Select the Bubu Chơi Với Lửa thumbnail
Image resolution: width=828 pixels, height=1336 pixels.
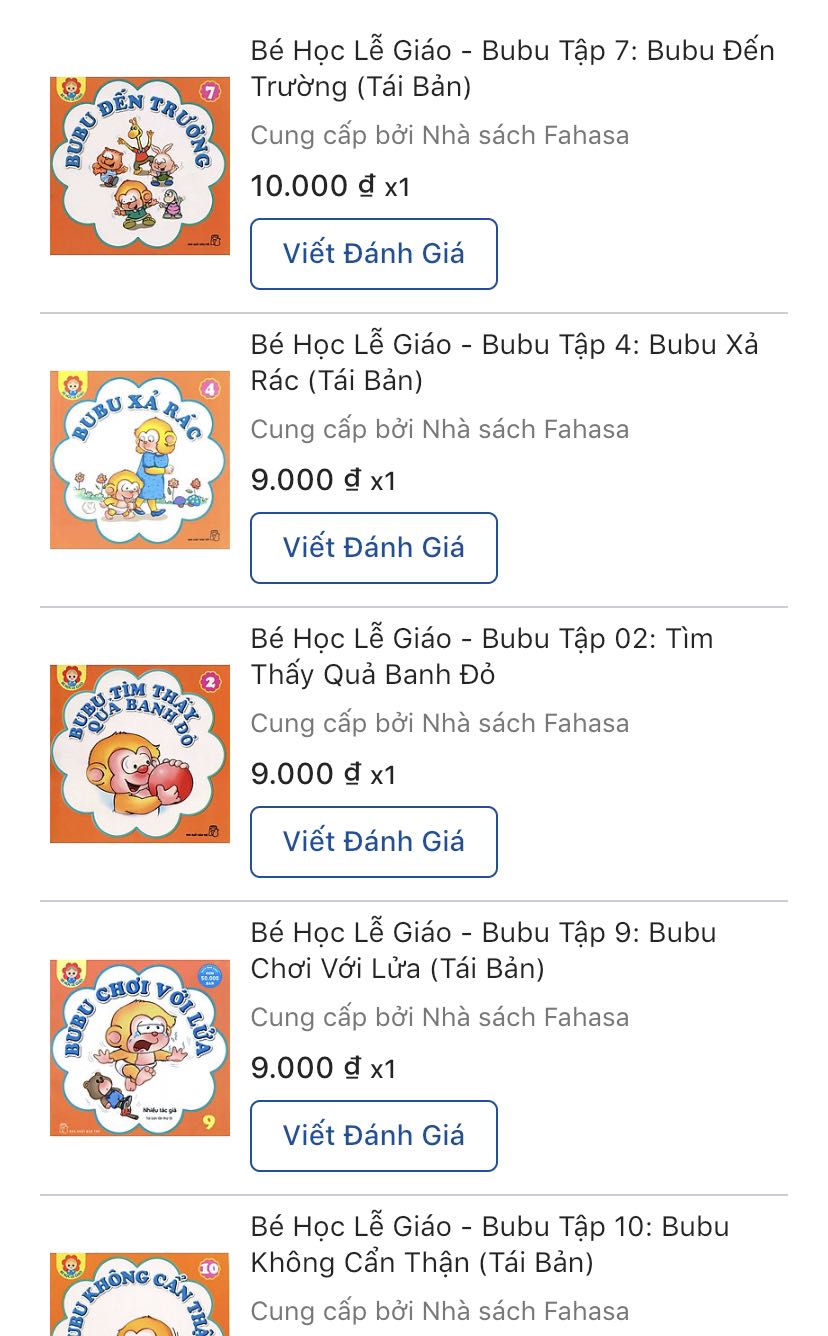point(139,1048)
